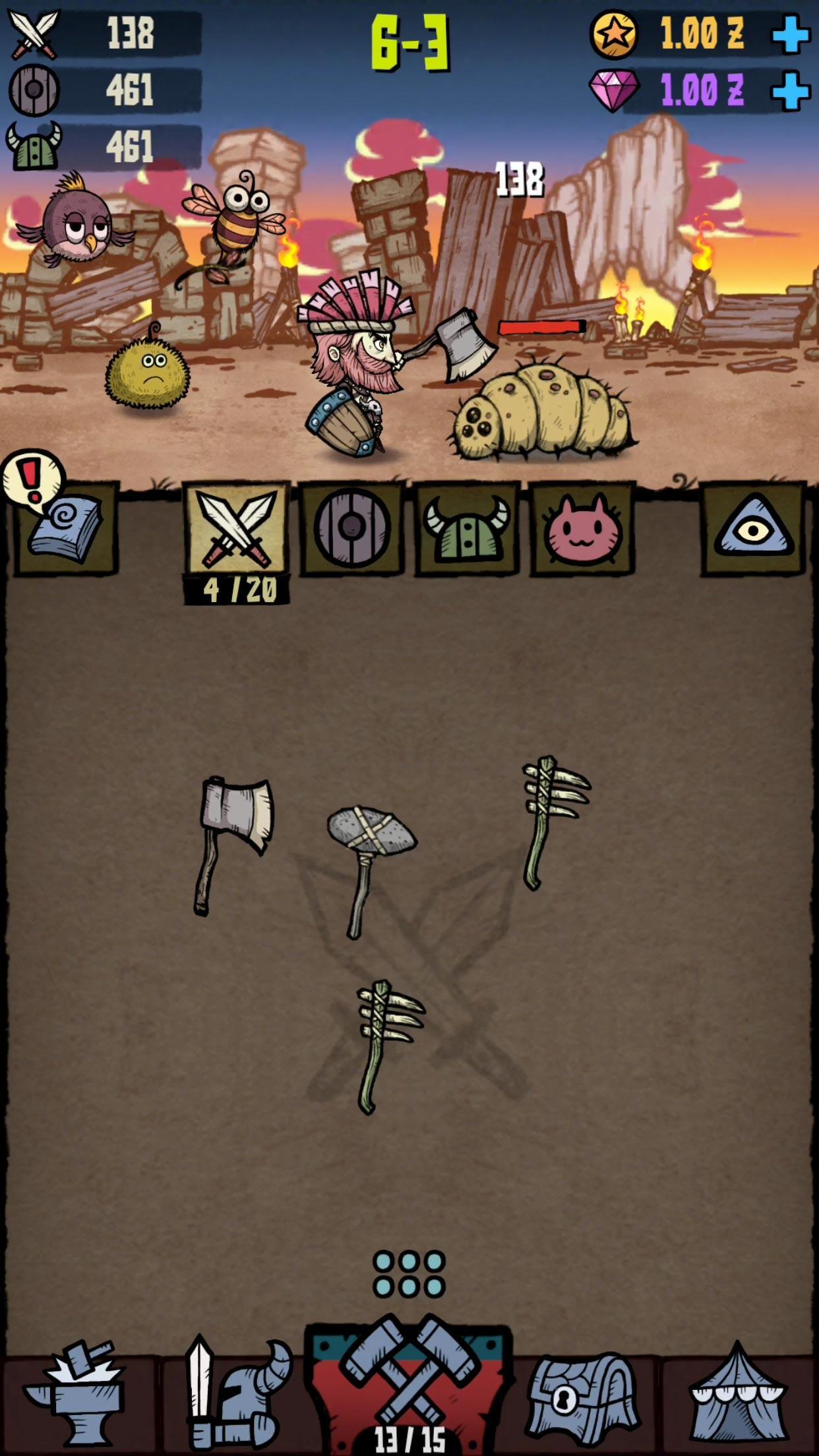Check the enemy health bar above the caterpillar
819x1456 pixels.
tap(541, 324)
